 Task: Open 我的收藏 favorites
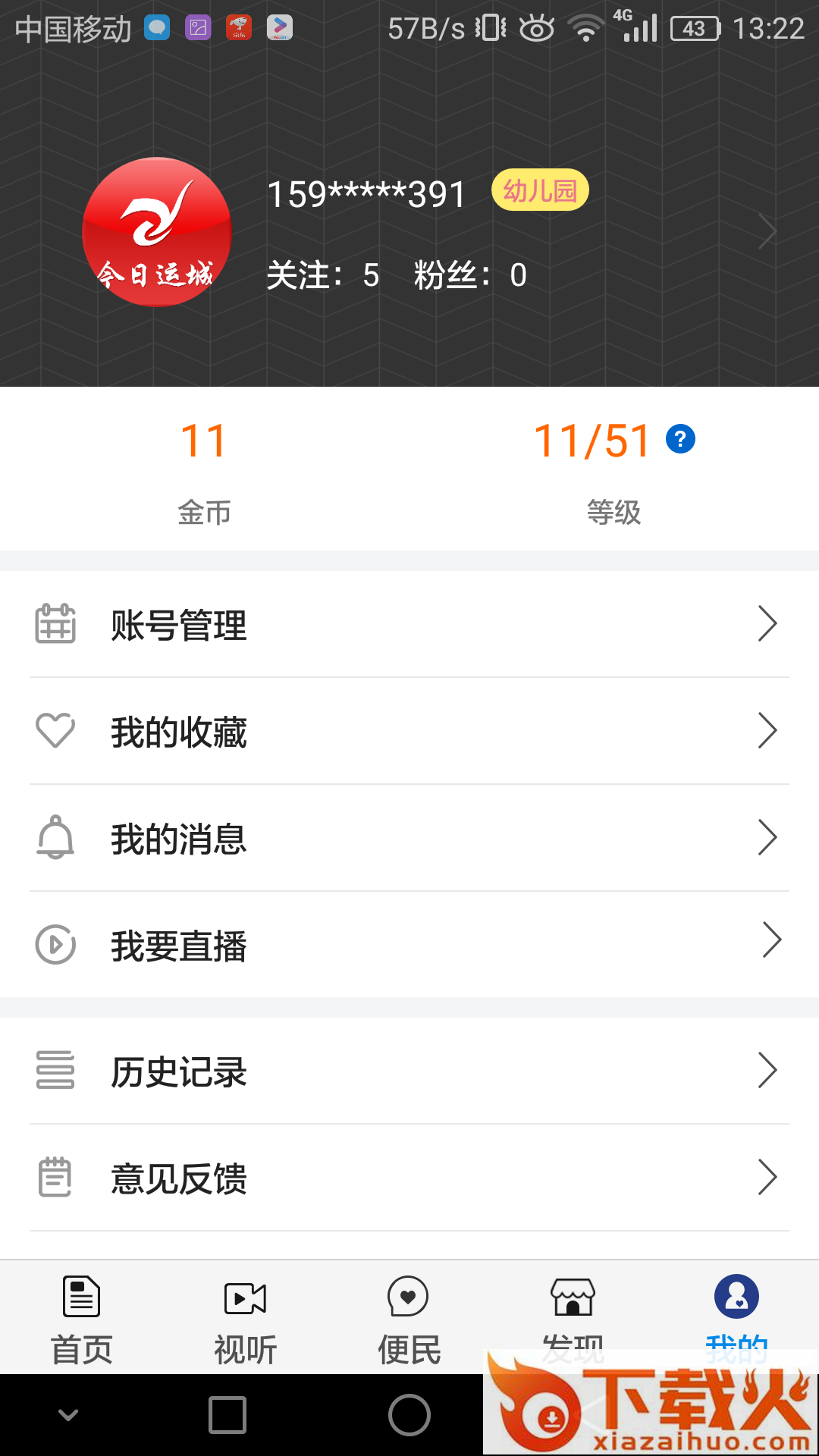(409, 732)
